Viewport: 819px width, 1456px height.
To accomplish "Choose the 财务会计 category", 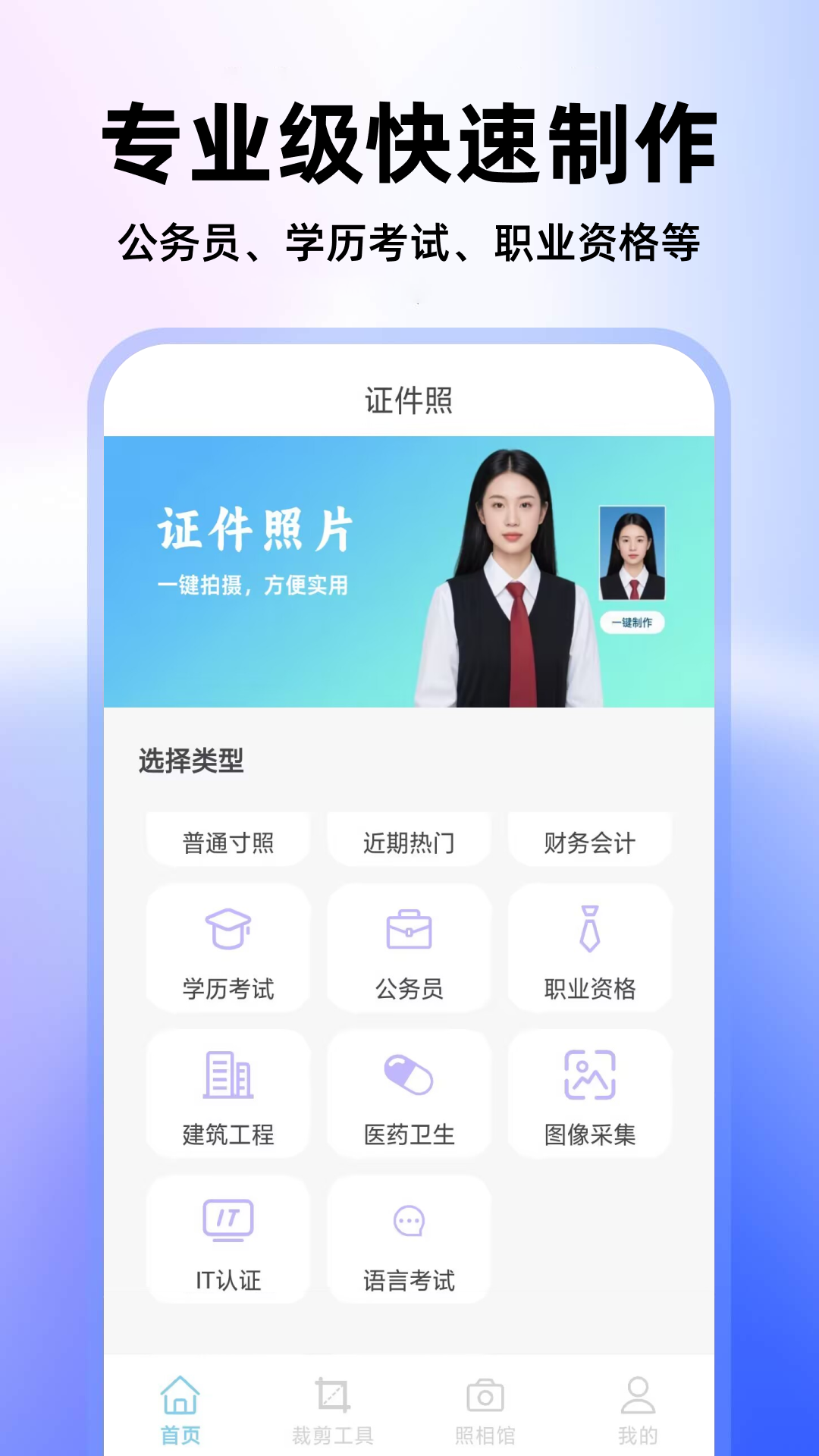I will coord(589,840).
